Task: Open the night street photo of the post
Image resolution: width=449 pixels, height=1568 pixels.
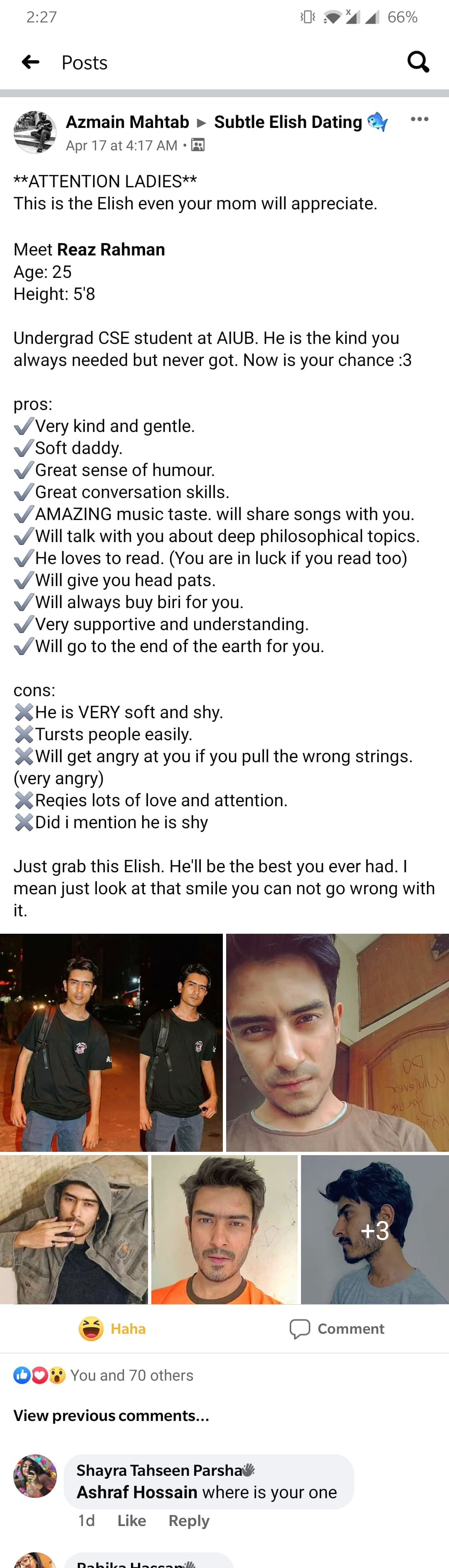Action: 111,1042
